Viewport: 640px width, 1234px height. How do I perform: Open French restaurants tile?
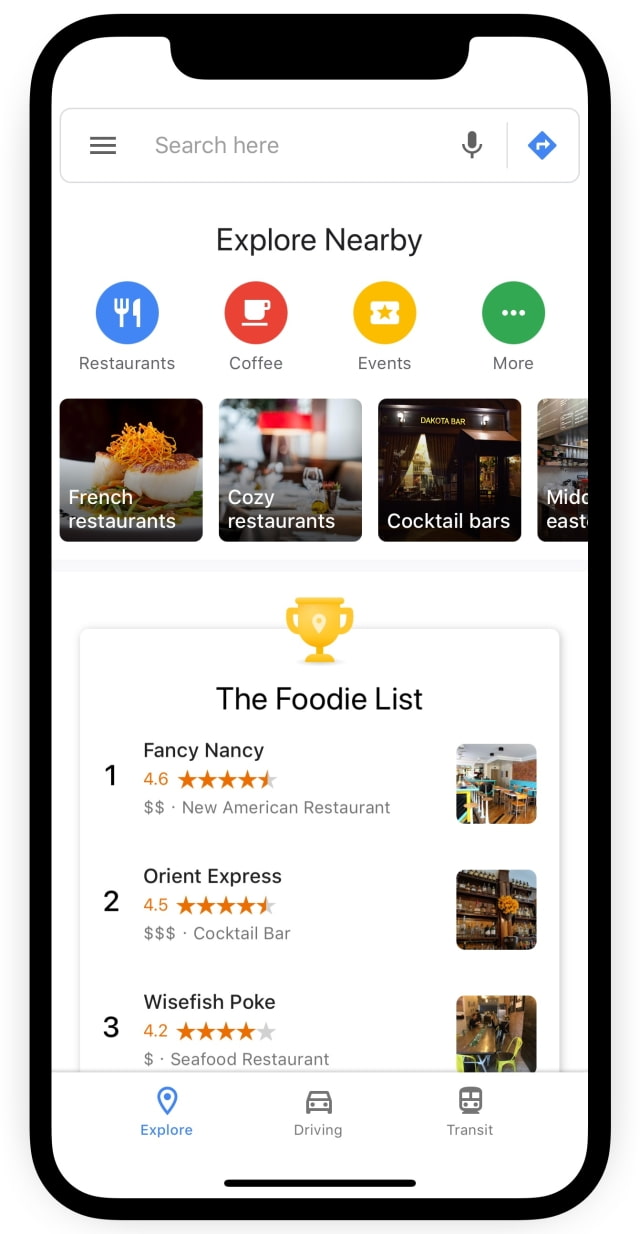[131, 470]
